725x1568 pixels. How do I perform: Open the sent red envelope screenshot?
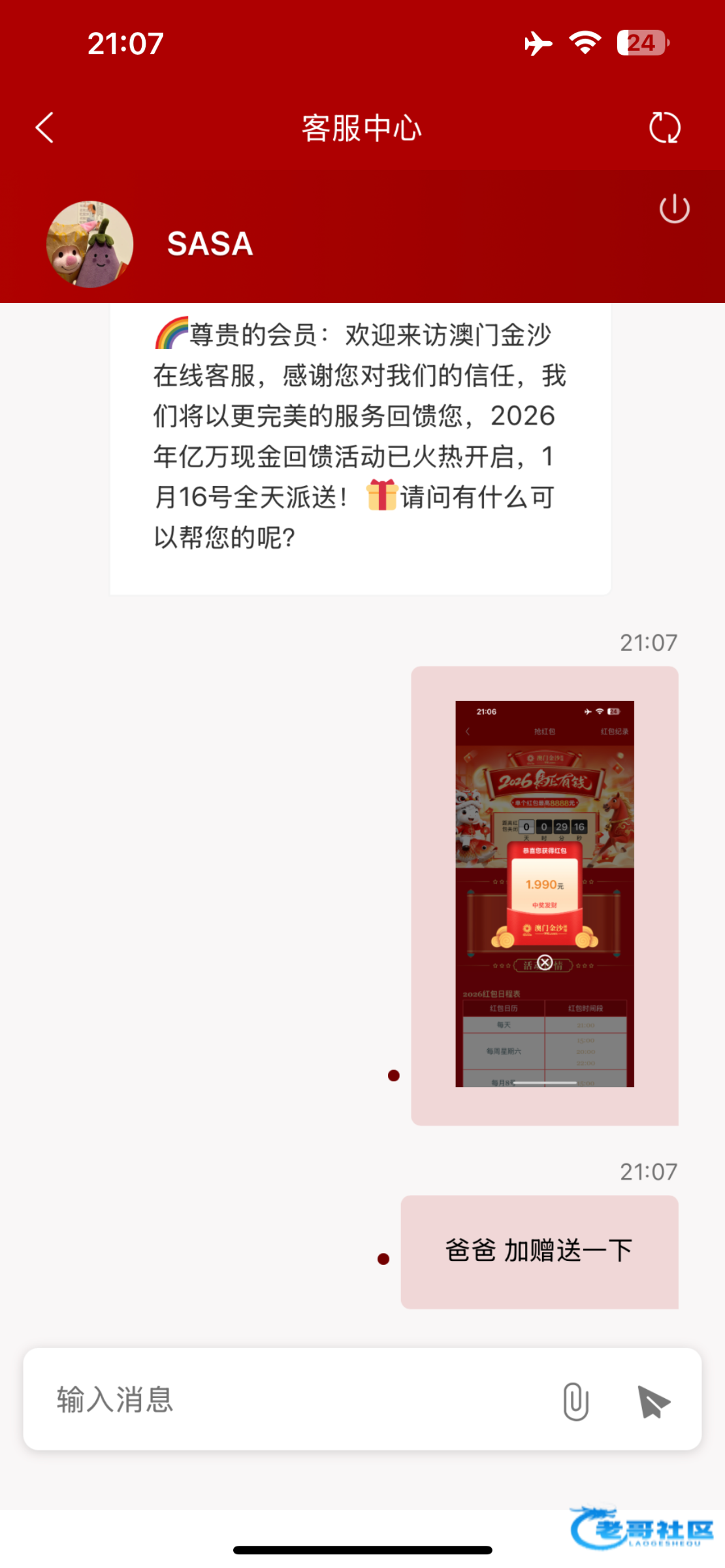(544, 894)
